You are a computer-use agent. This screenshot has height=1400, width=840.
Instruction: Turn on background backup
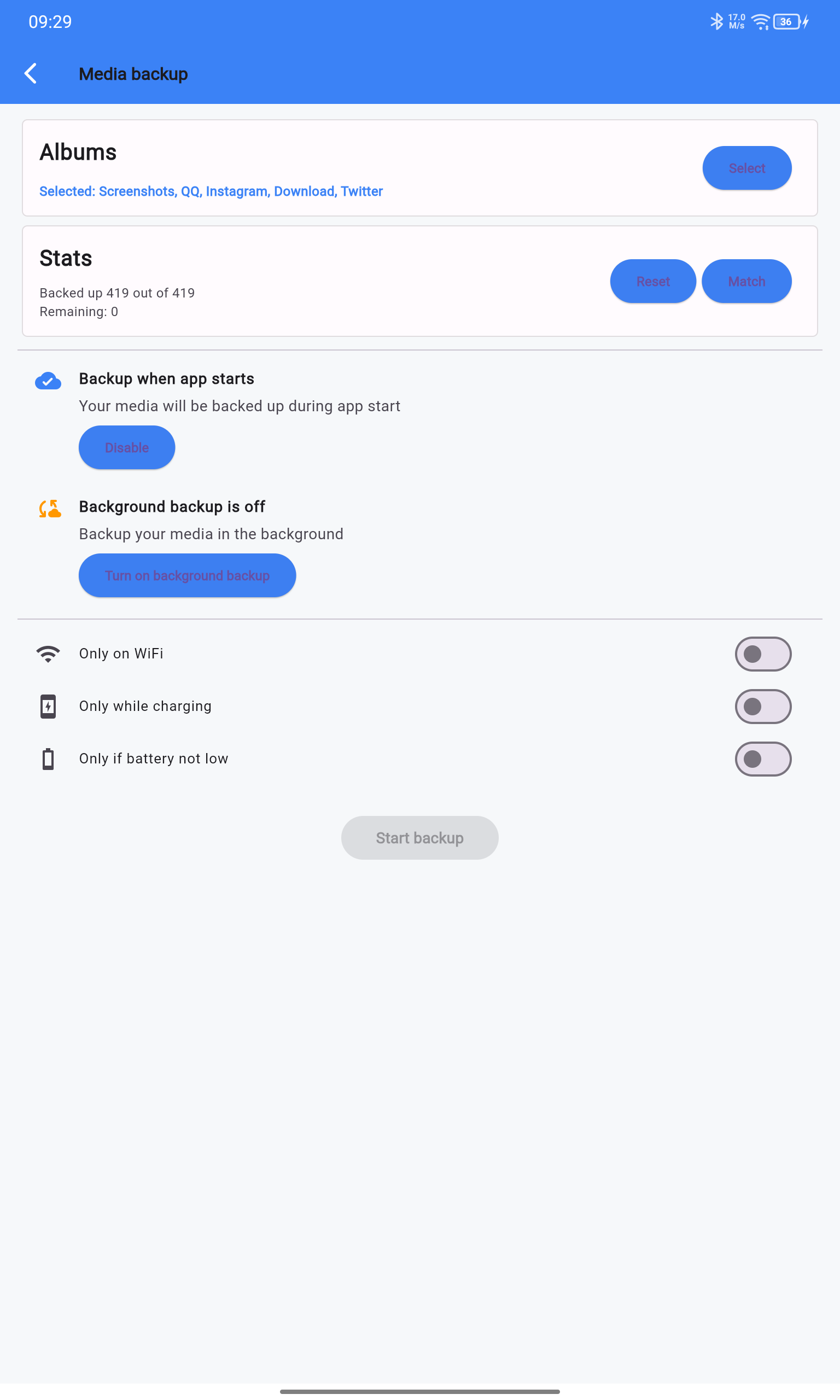188,575
